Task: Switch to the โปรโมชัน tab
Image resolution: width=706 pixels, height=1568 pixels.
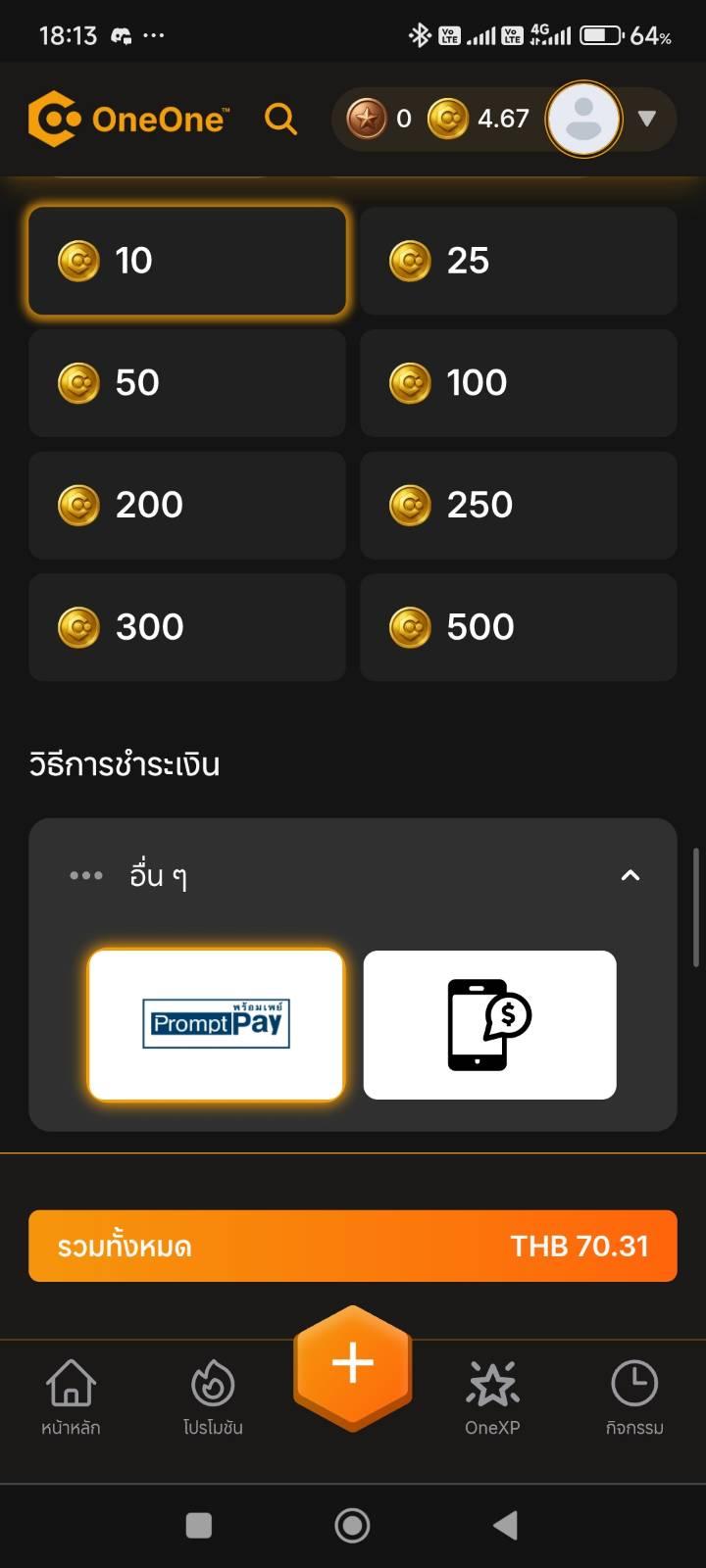Action: 213,1397
